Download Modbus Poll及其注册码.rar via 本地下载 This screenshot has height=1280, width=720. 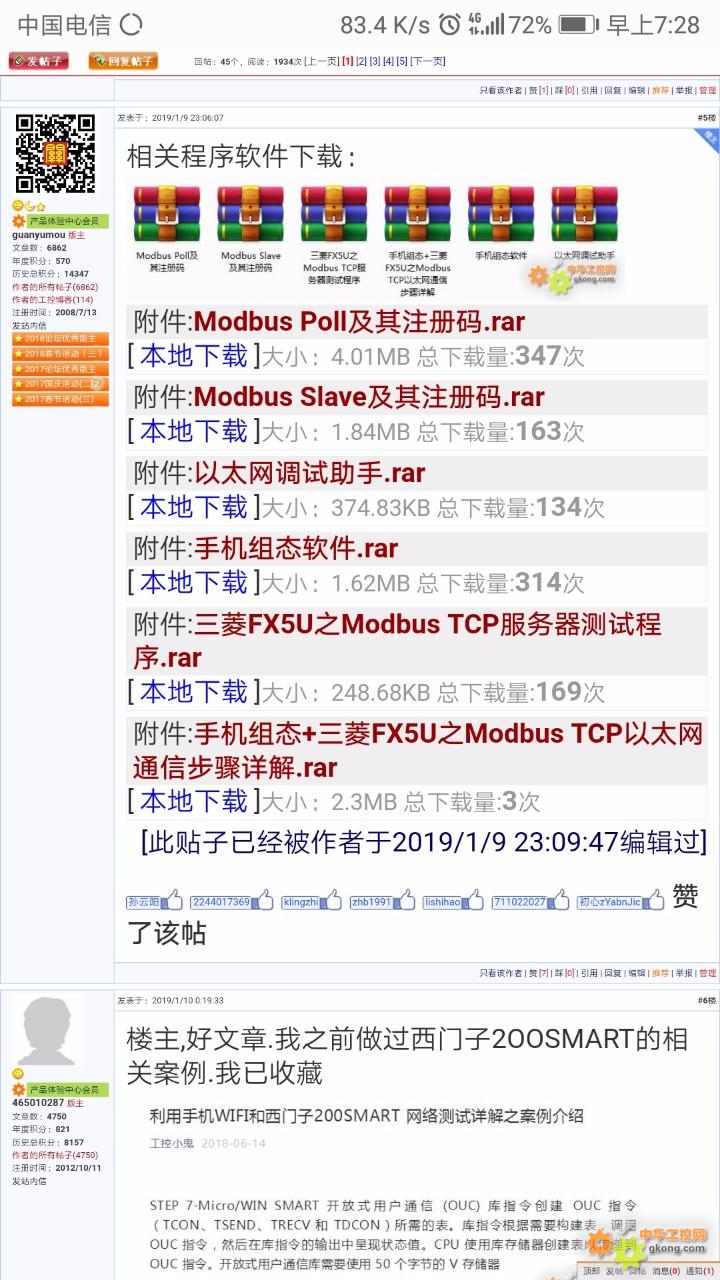point(193,356)
